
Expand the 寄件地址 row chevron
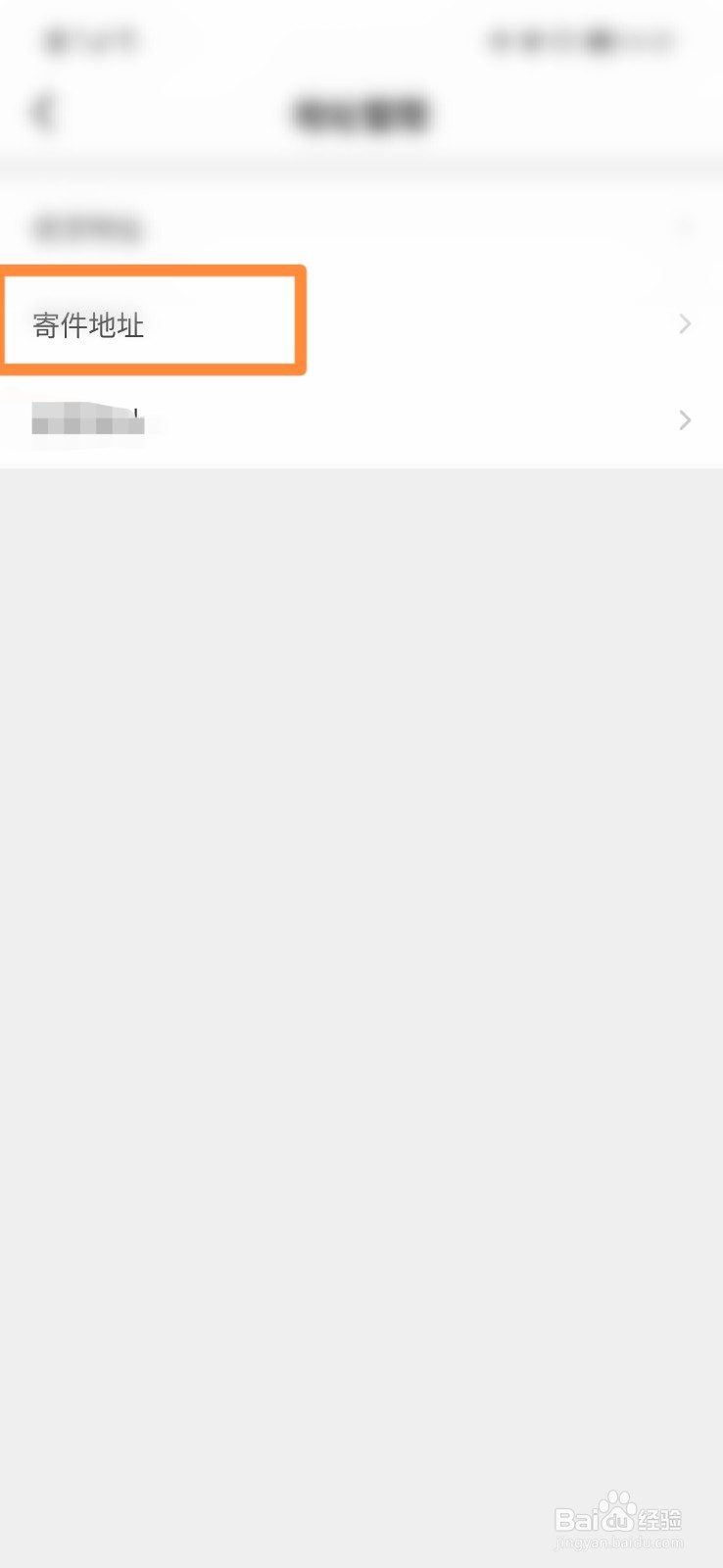coord(685,324)
